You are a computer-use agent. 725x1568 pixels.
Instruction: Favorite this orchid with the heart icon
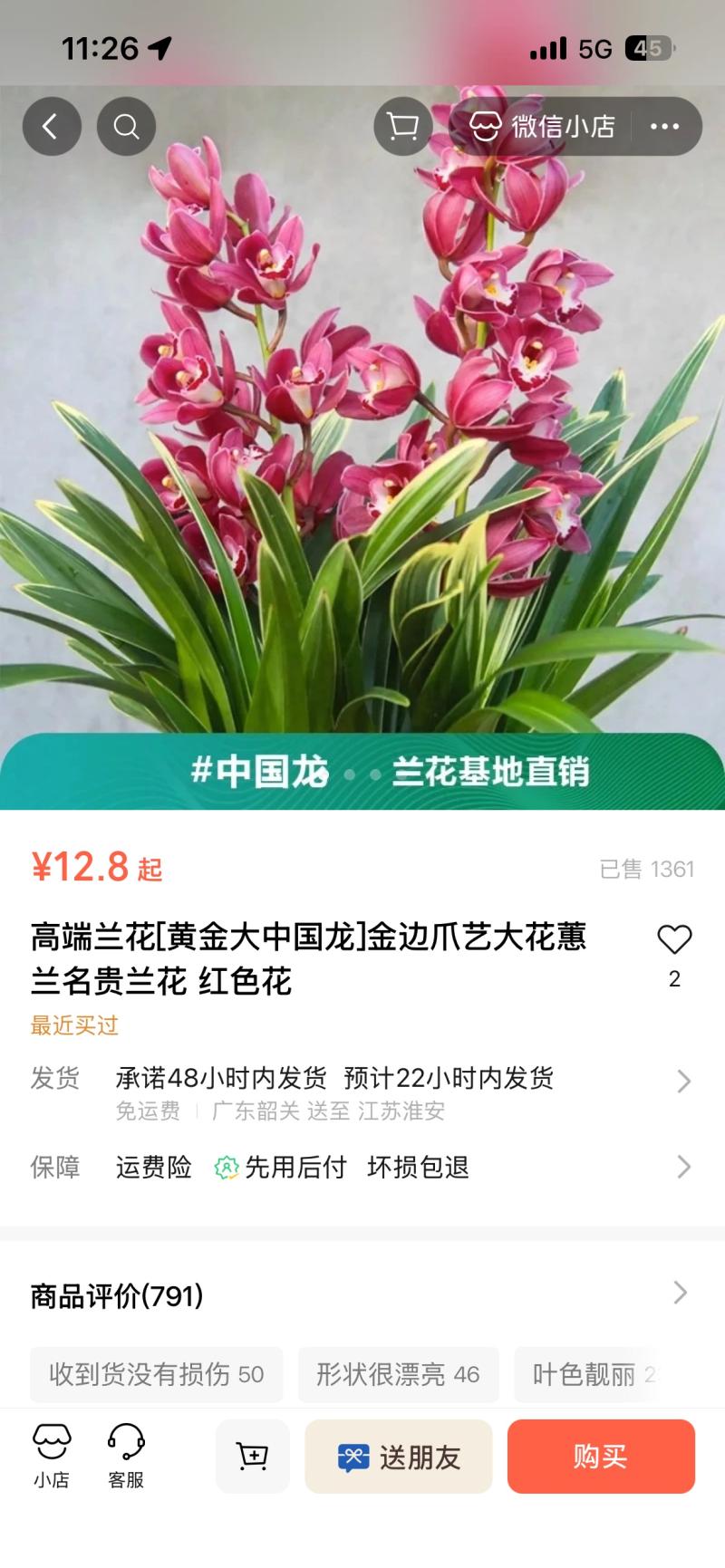[x=673, y=940]
